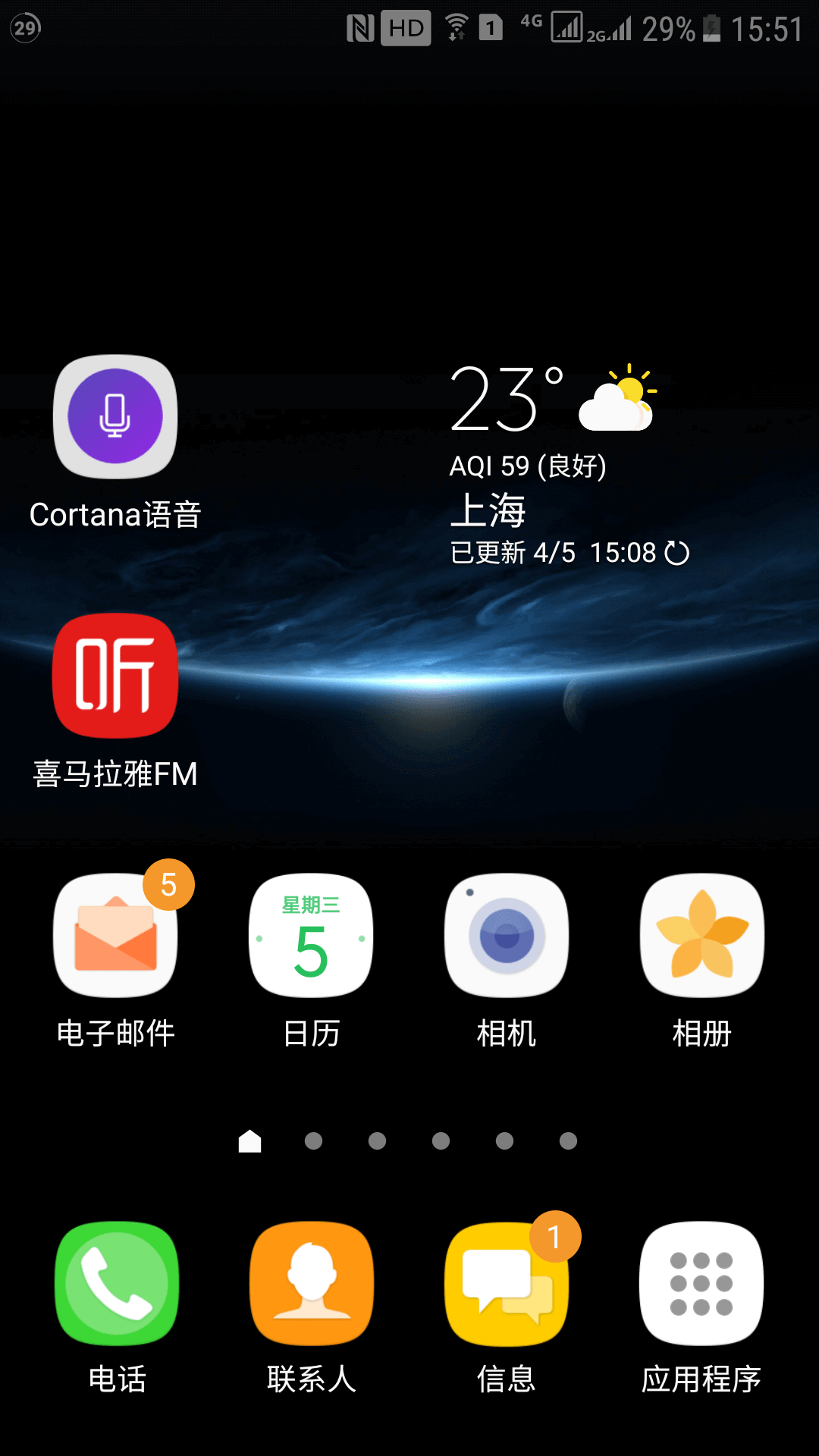Image resolution: width=819 pixels, height=1456 pixels.
Task: Open the 应用程序 app drawer
Action: pyautogui.click(x=701, y=1283)
